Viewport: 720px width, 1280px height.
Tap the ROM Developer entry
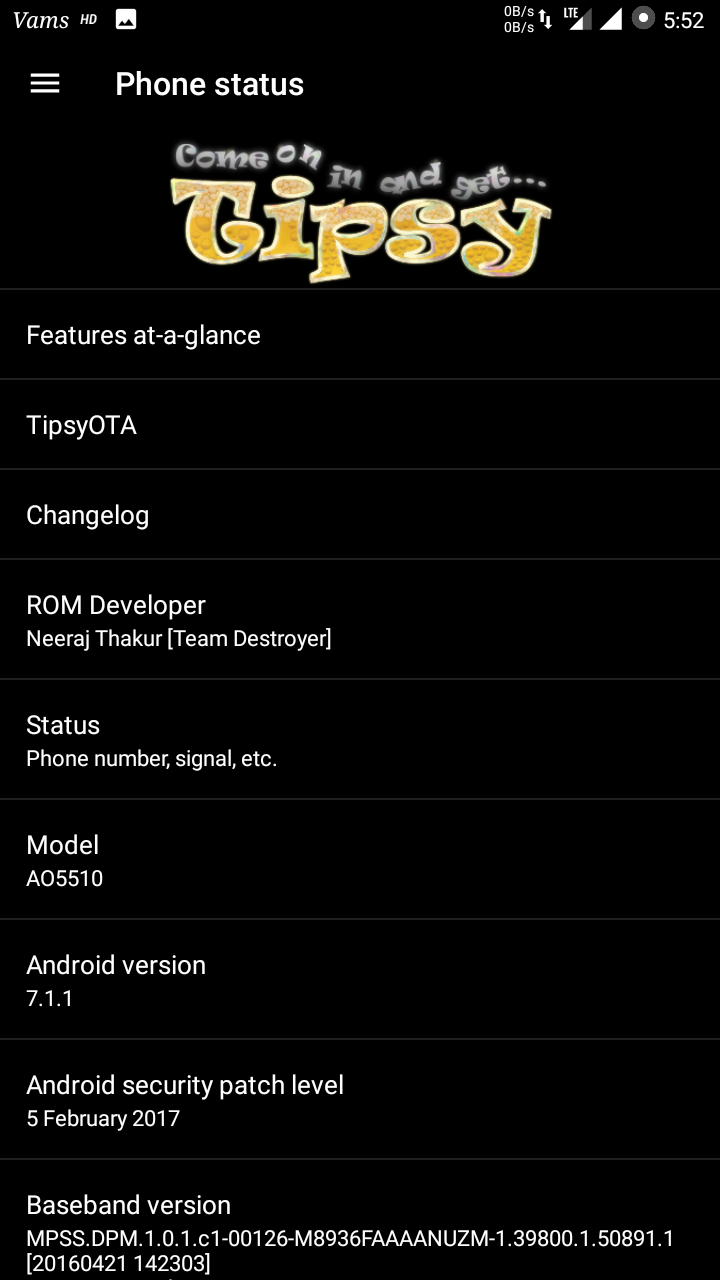tap(360, 620)
